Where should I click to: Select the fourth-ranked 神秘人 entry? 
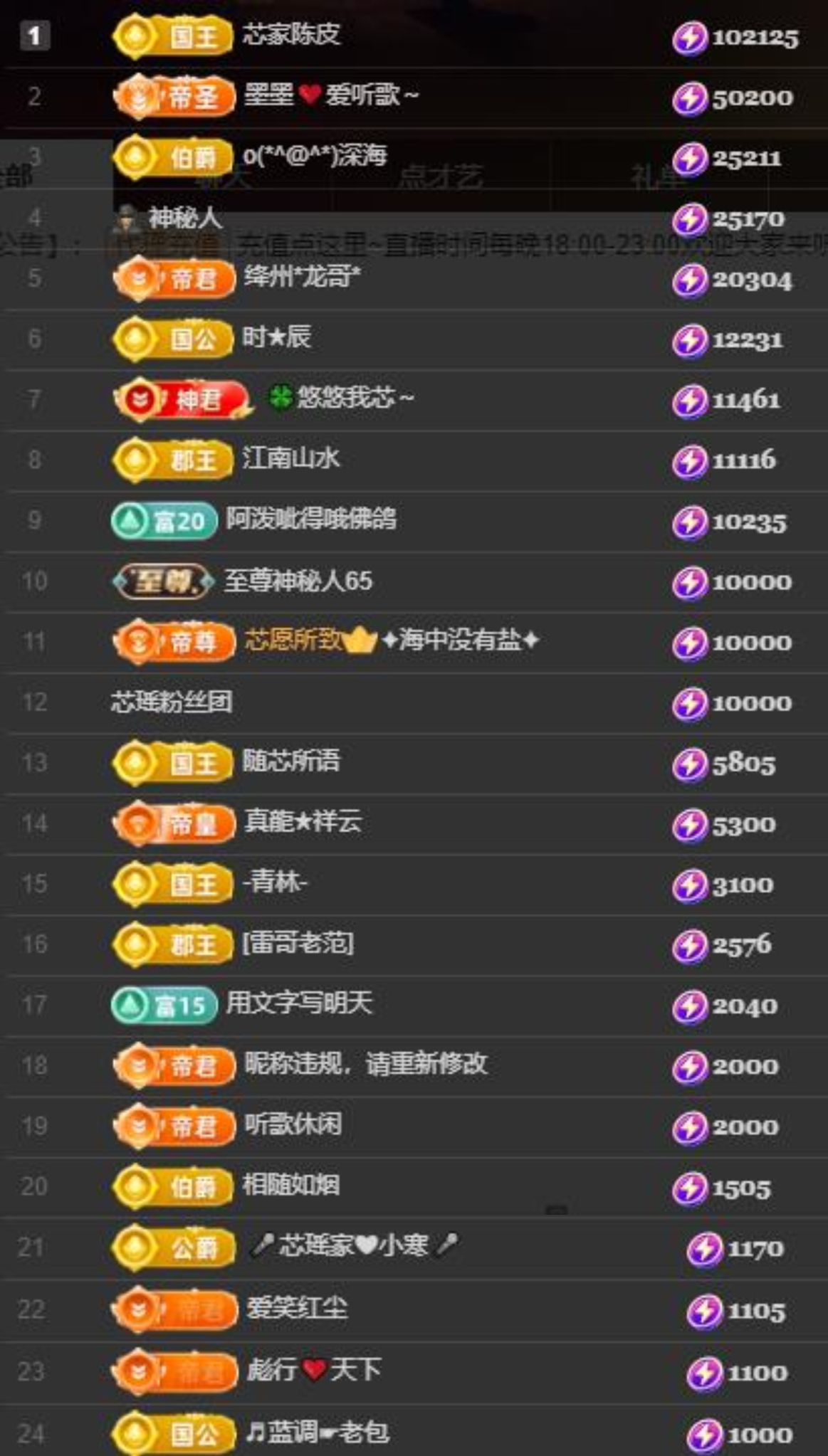[x=184, y=217]
